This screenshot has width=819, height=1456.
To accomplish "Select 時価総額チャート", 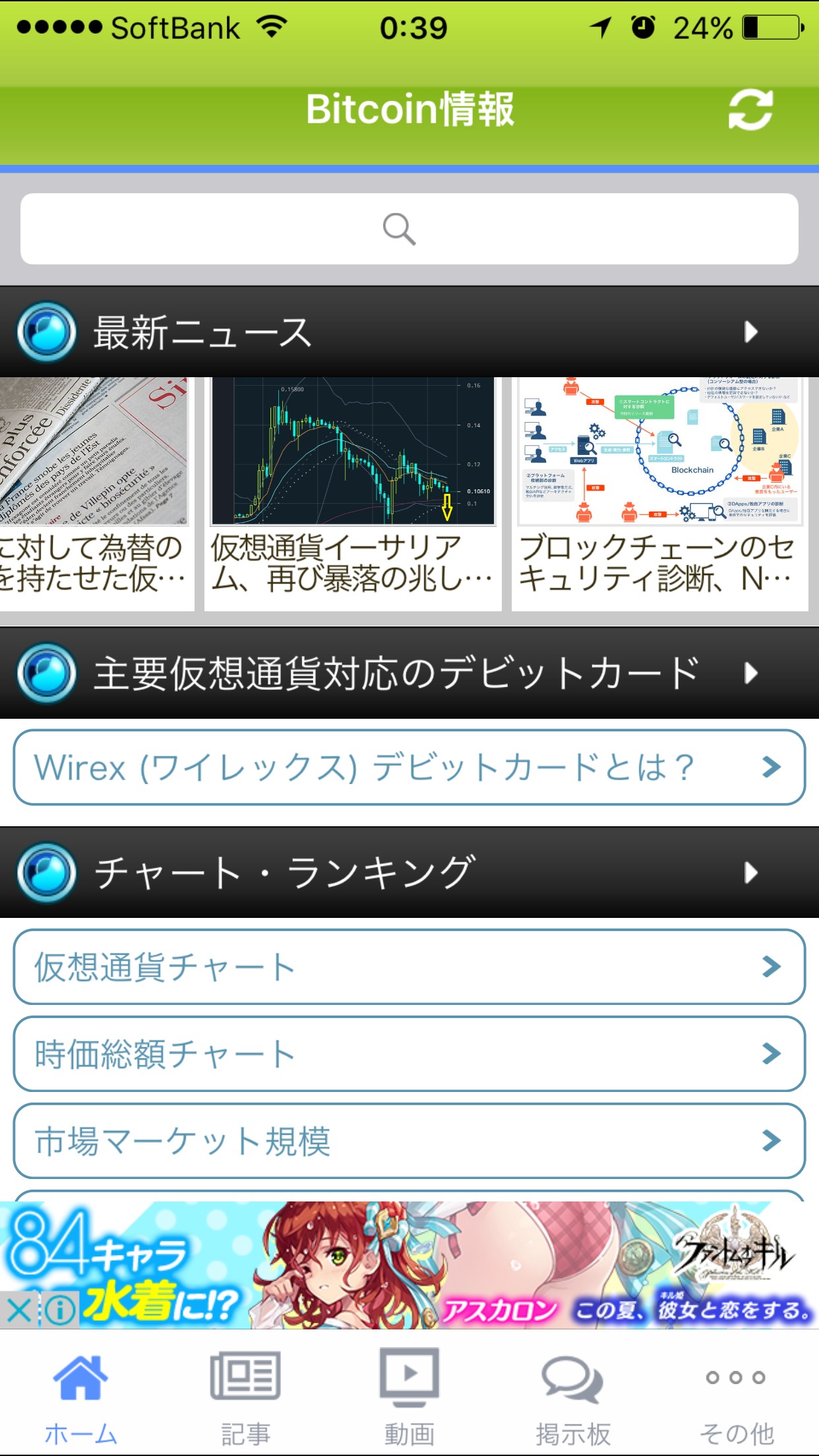I will click(409, 1054).
